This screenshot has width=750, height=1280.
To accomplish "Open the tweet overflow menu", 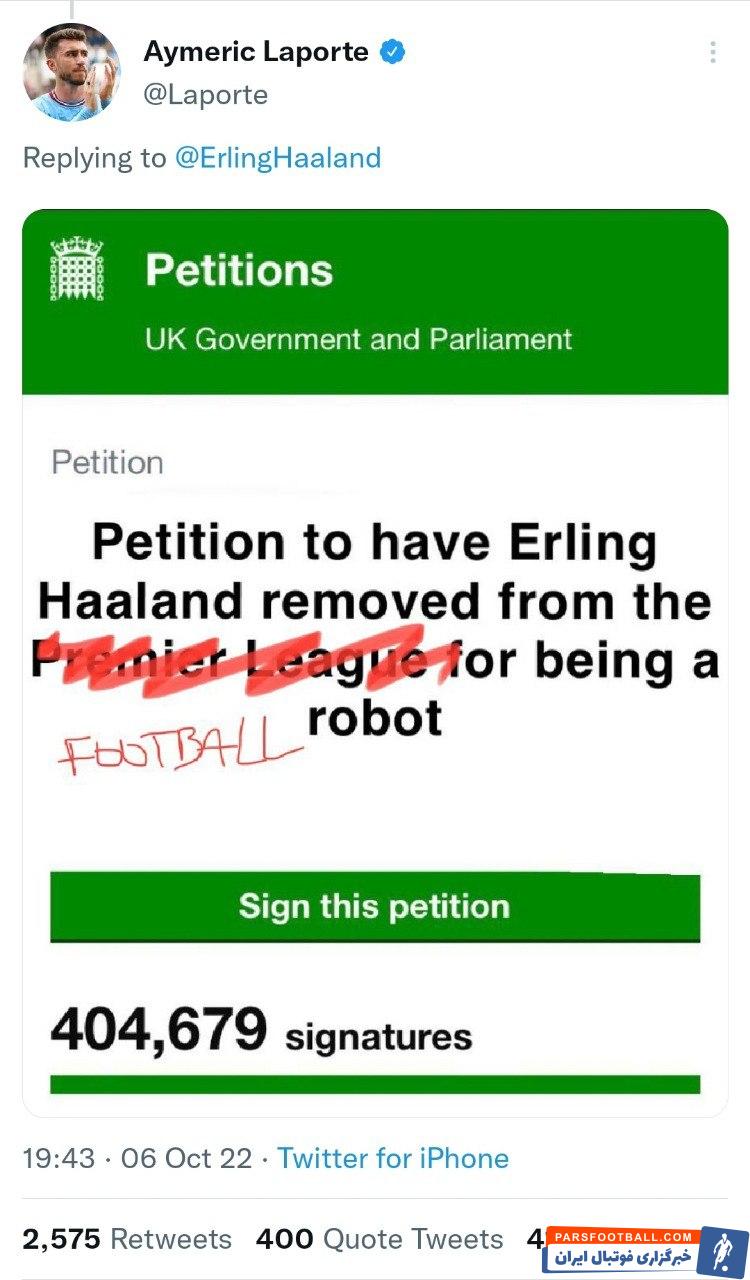I will click(712, 52).
